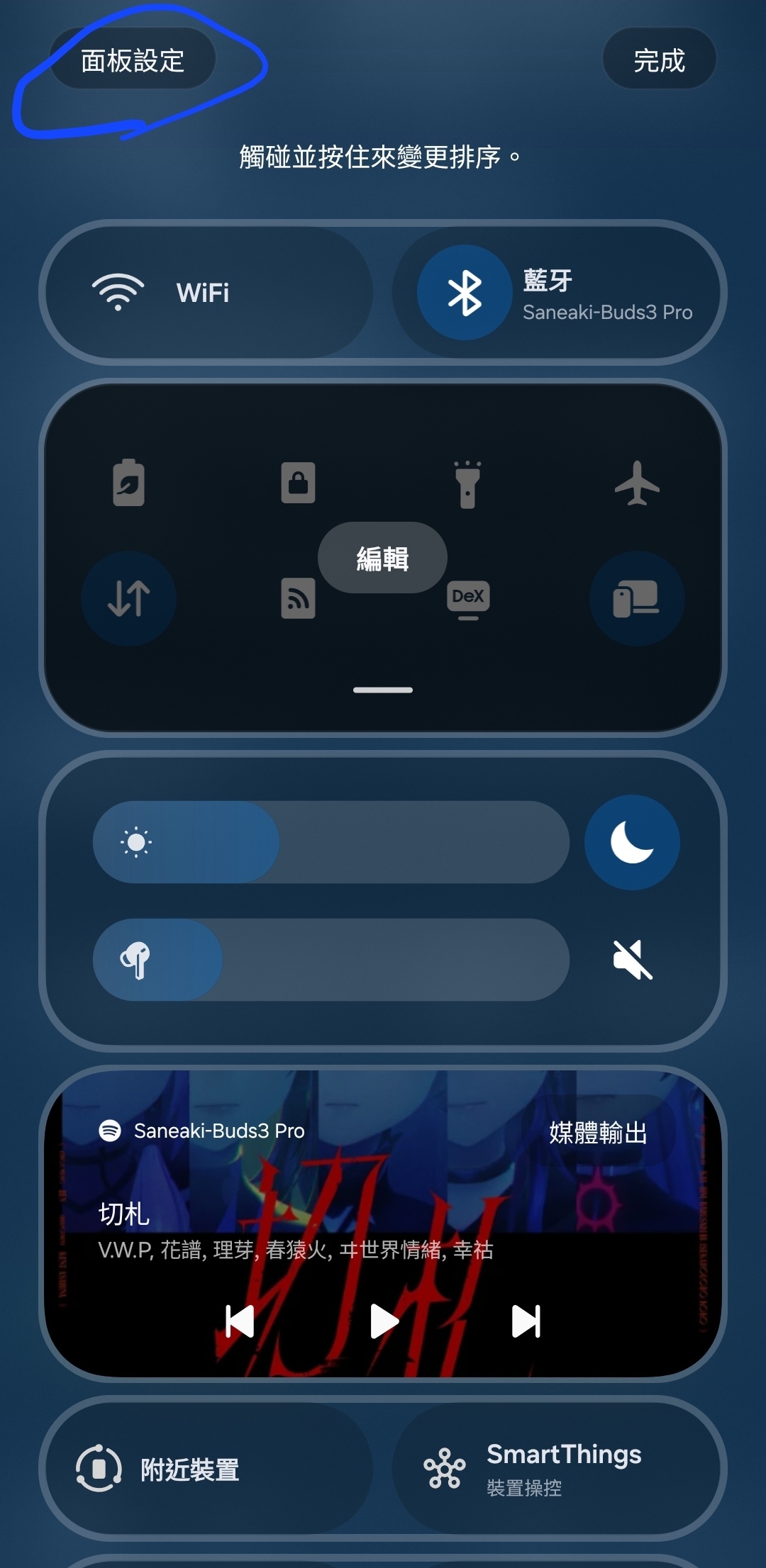Open 面板設定 panel settings
This screenshot has width=766, height=1568.
(x=133, y=60)
